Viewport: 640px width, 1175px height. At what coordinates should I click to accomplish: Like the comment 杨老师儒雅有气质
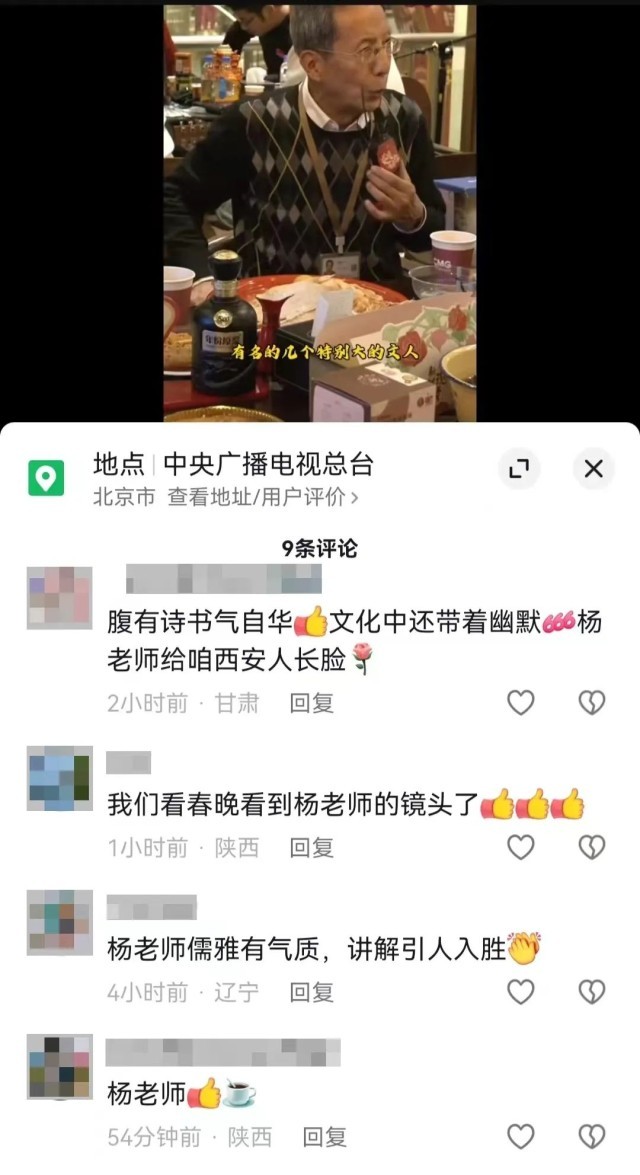[x=521, y=992]
